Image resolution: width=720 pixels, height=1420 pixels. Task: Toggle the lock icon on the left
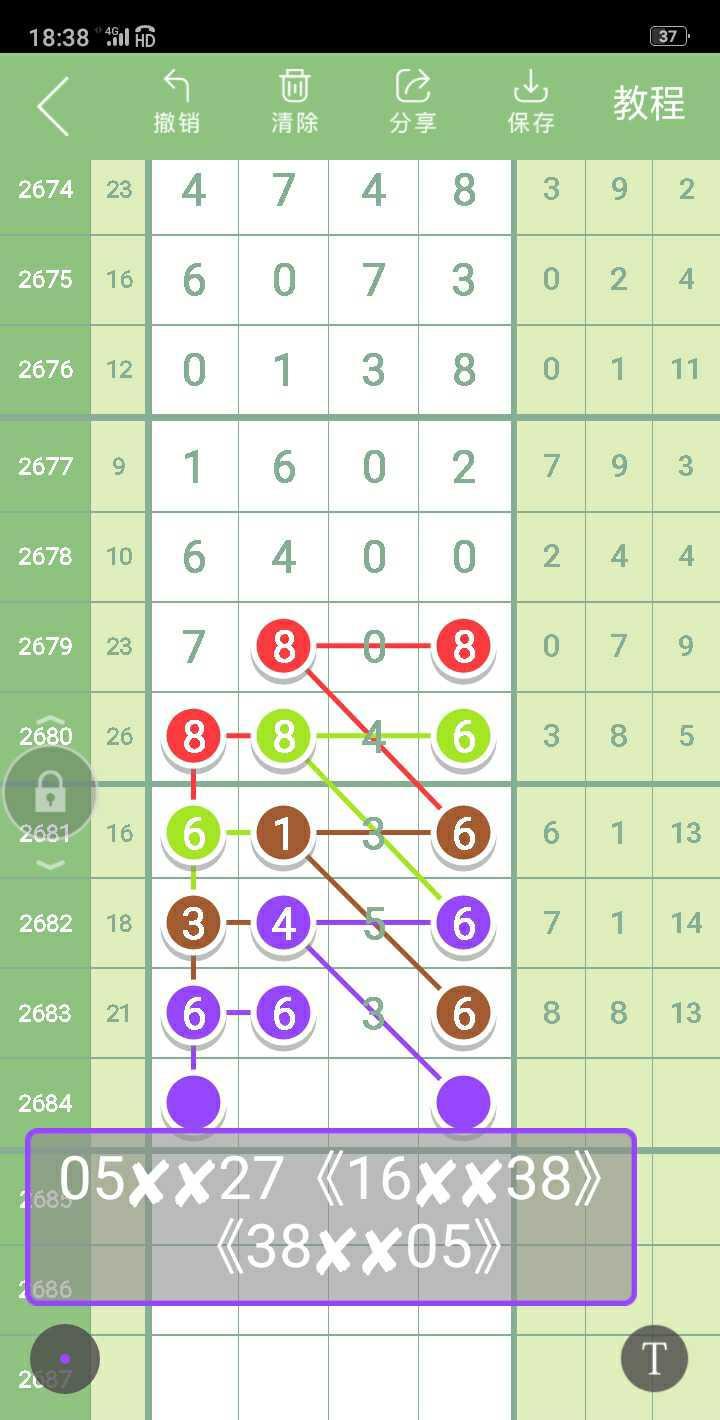tap(50, 793)
